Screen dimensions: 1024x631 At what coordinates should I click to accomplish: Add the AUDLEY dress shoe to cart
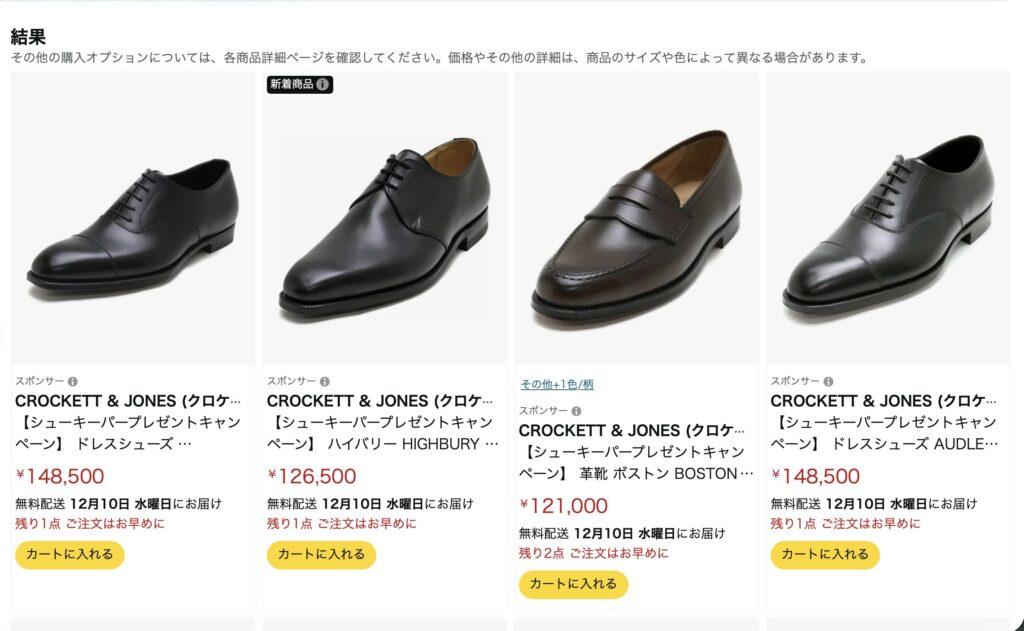(x=825, y=554)
